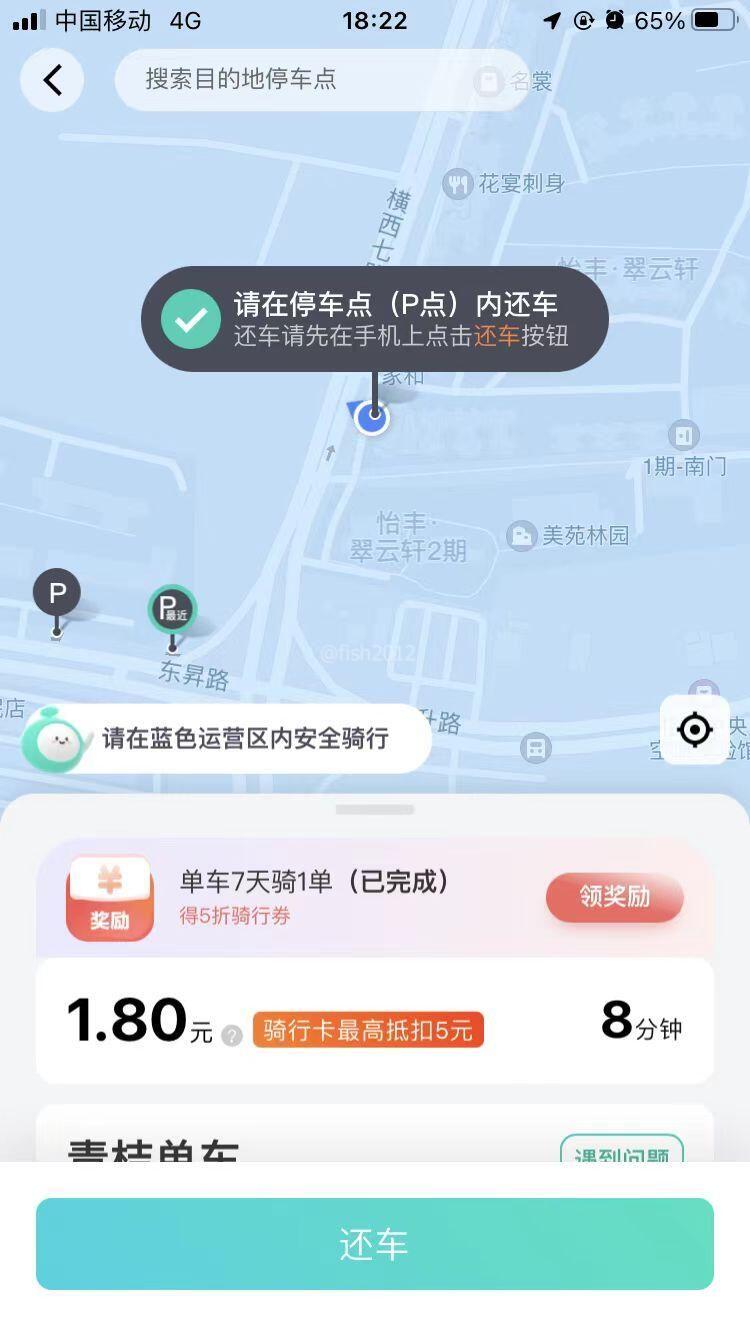Select the dark P parking marker
Image resolution: width=750 pixels, height=1334 pixels.
pyautogui.click(x=57, y=594)
